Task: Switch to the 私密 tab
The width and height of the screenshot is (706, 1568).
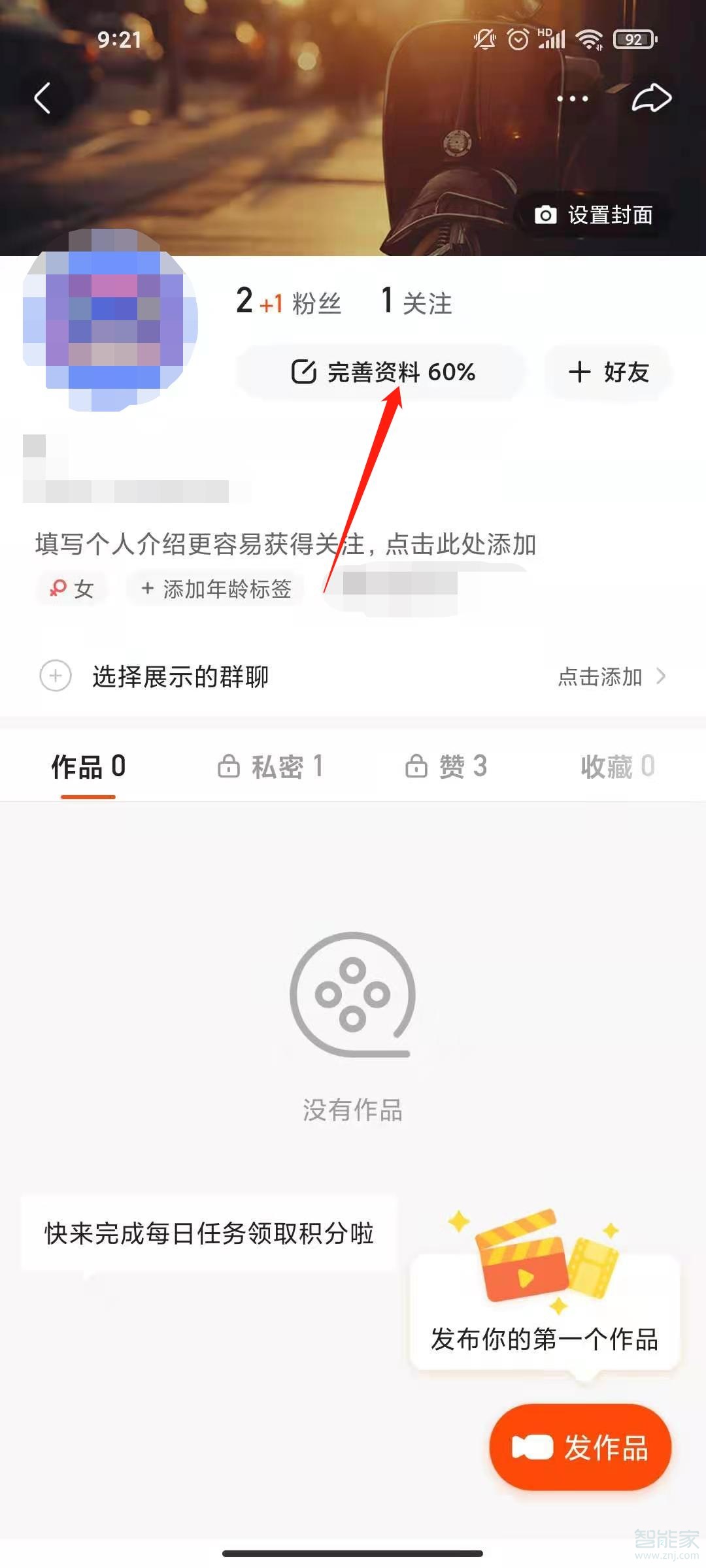Action: 271,766
